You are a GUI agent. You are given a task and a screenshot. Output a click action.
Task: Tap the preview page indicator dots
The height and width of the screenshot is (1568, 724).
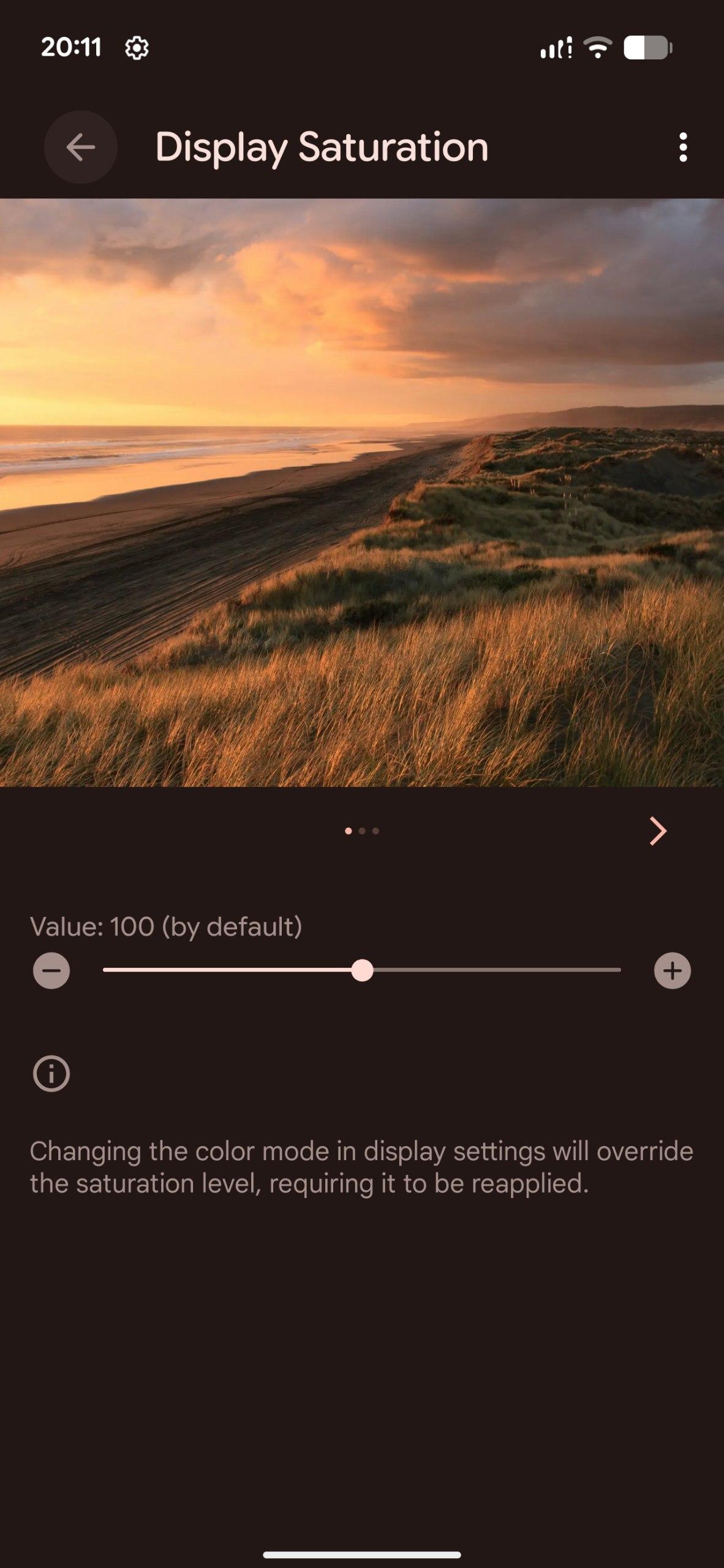362,831
